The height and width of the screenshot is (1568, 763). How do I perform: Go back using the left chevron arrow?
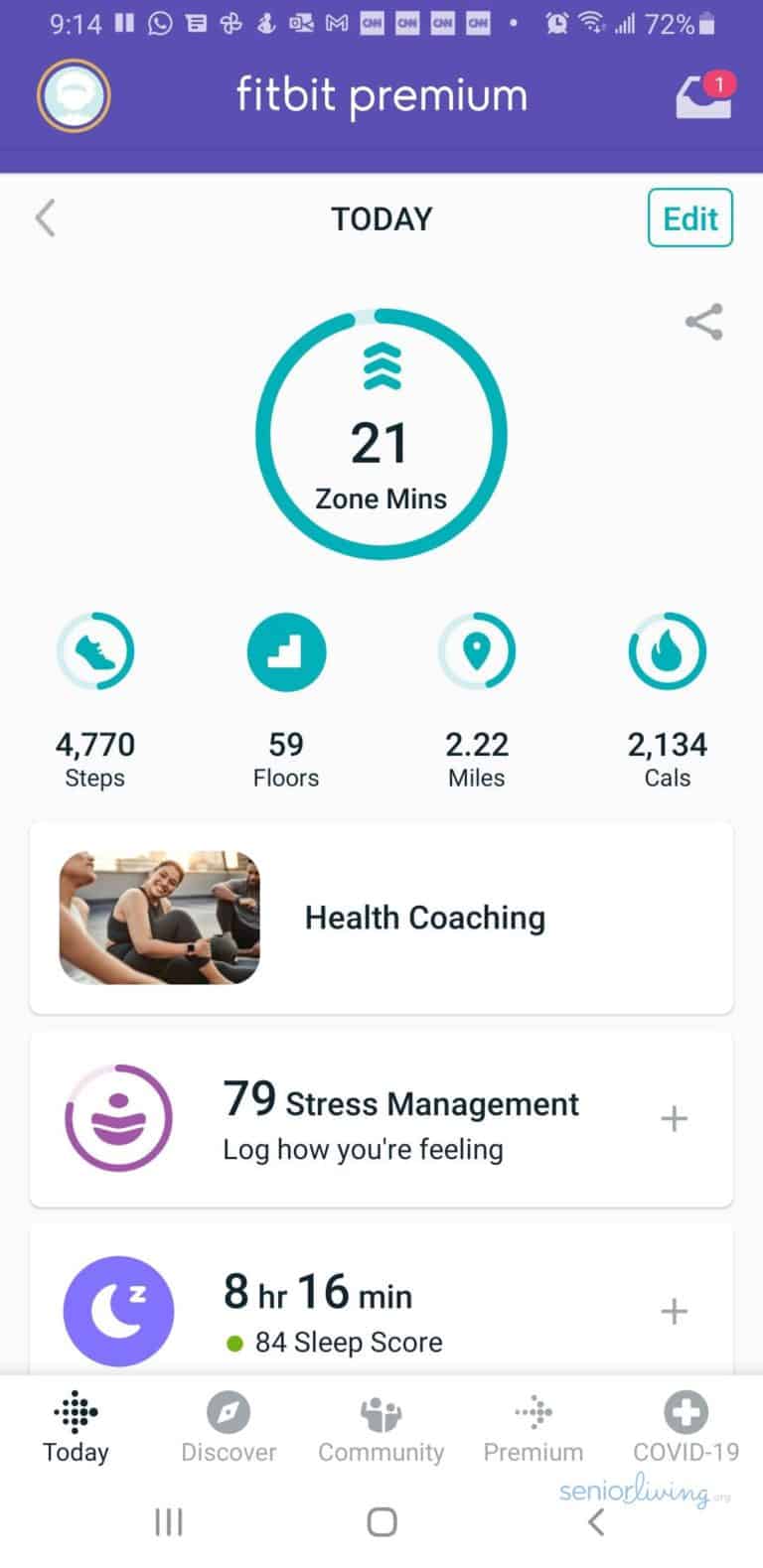(x=45, y=218)
